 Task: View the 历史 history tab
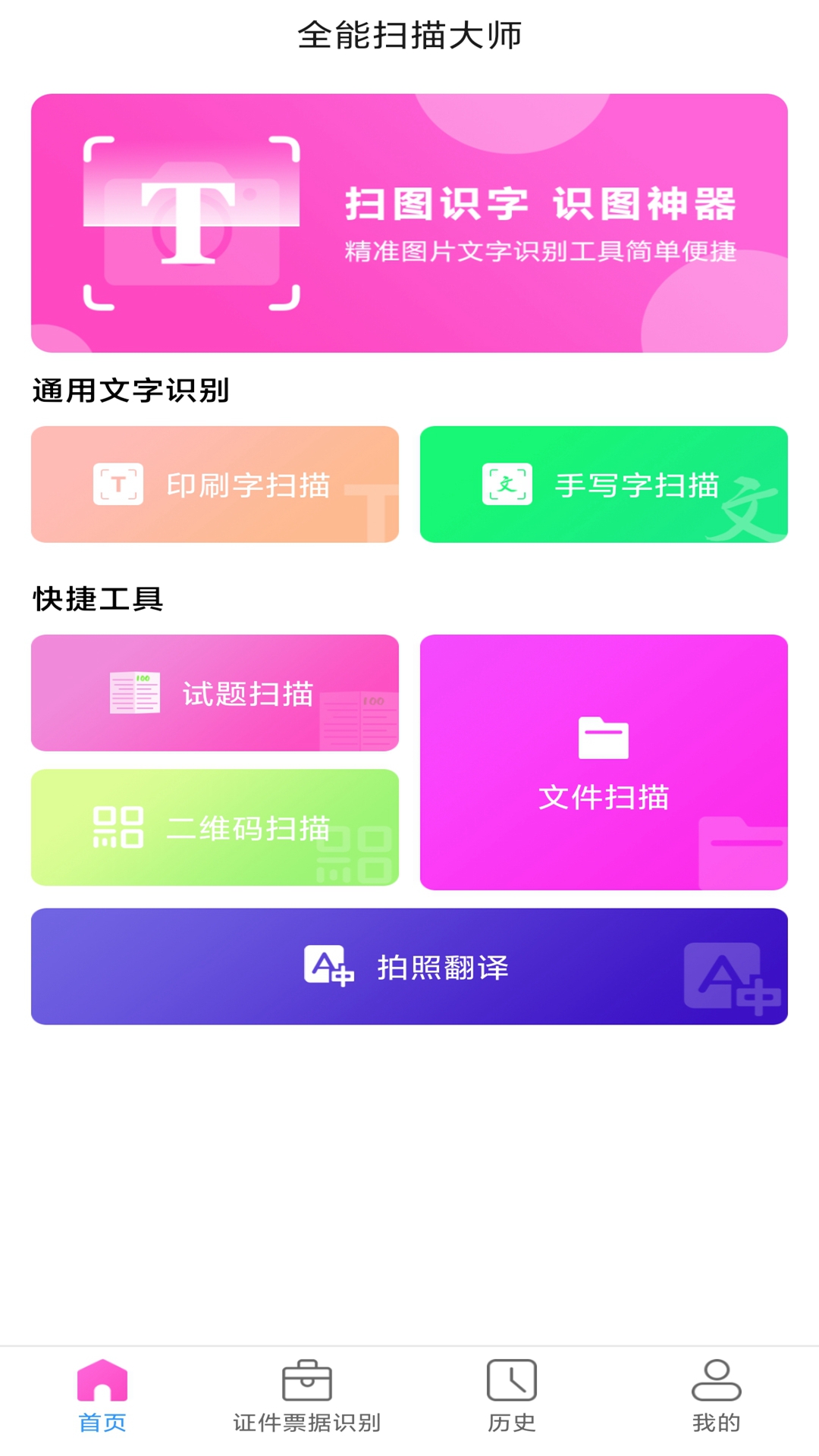512,1397
